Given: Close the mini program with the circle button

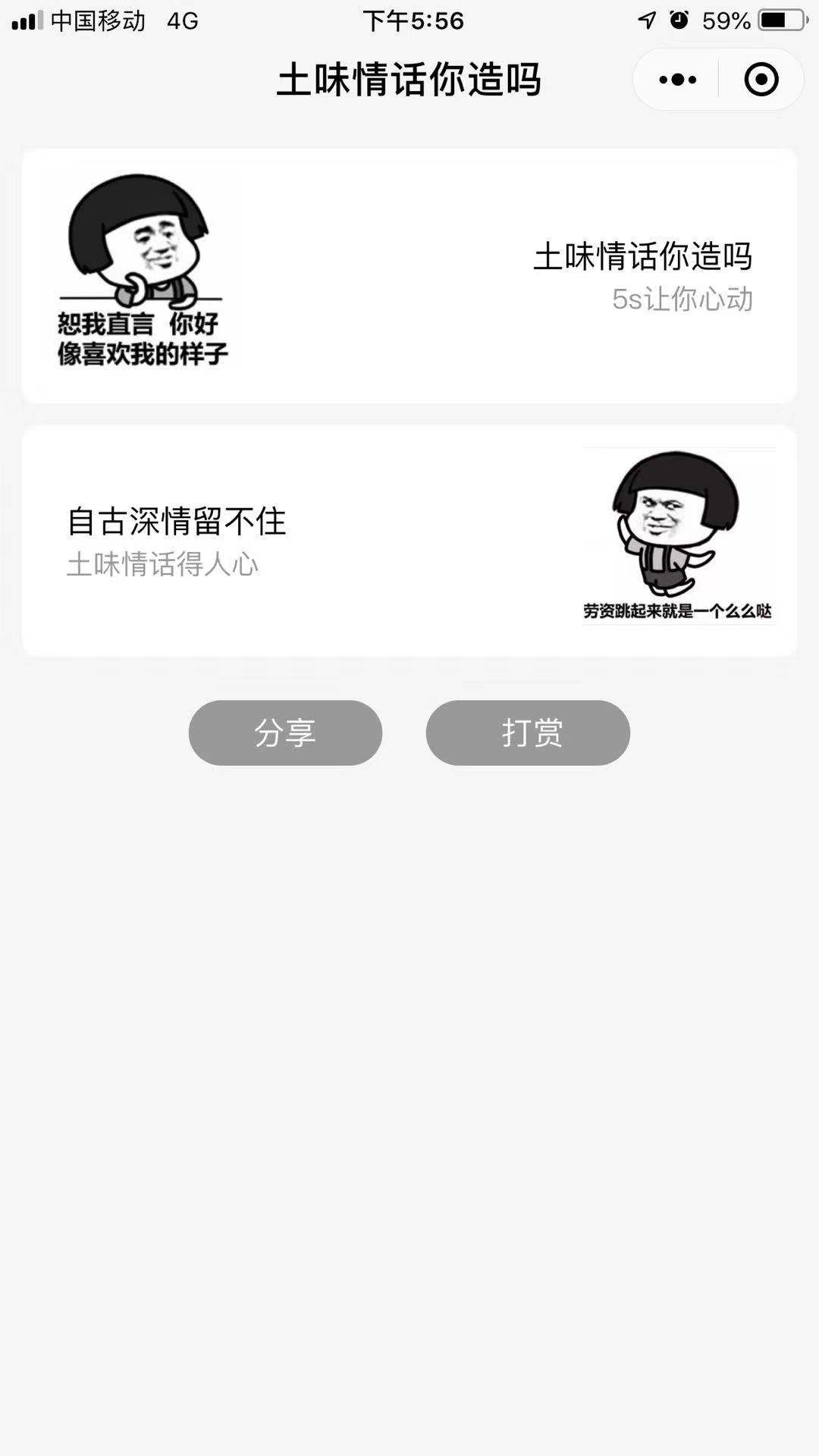Looking at the screenshot, I should (761, 80).
